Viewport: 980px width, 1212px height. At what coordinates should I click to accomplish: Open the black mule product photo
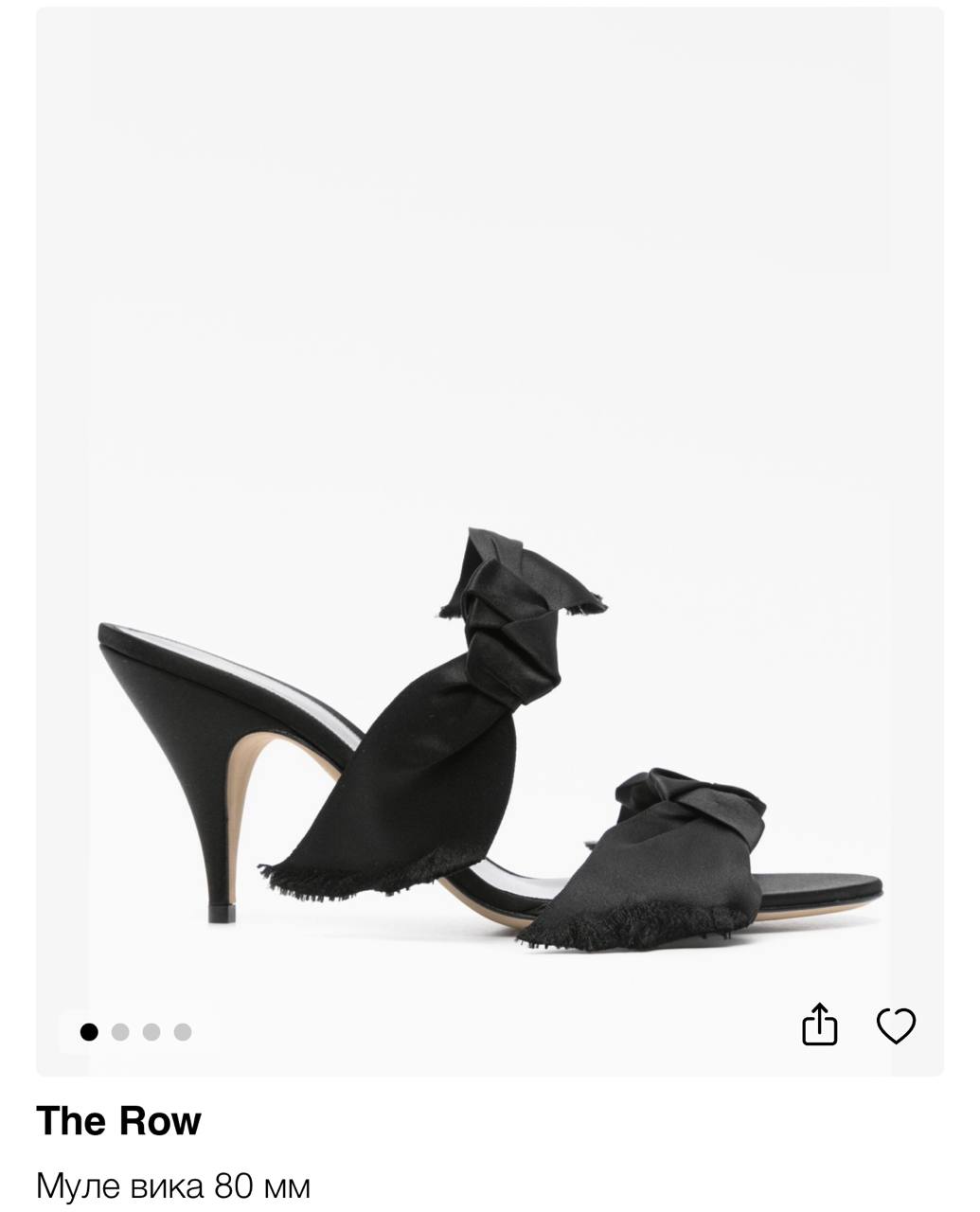point(490,739)
